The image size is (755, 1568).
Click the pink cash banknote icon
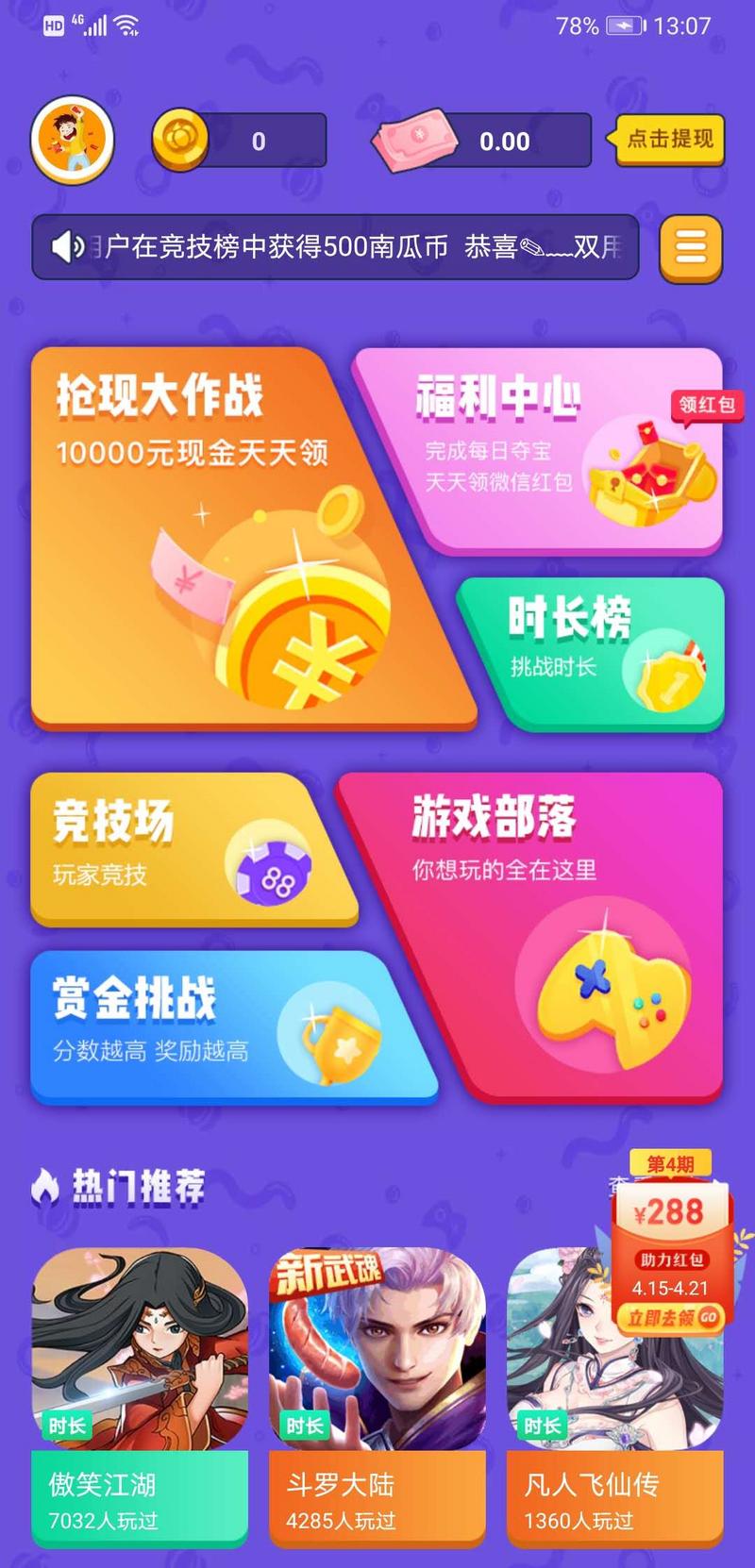click(412, 140)
